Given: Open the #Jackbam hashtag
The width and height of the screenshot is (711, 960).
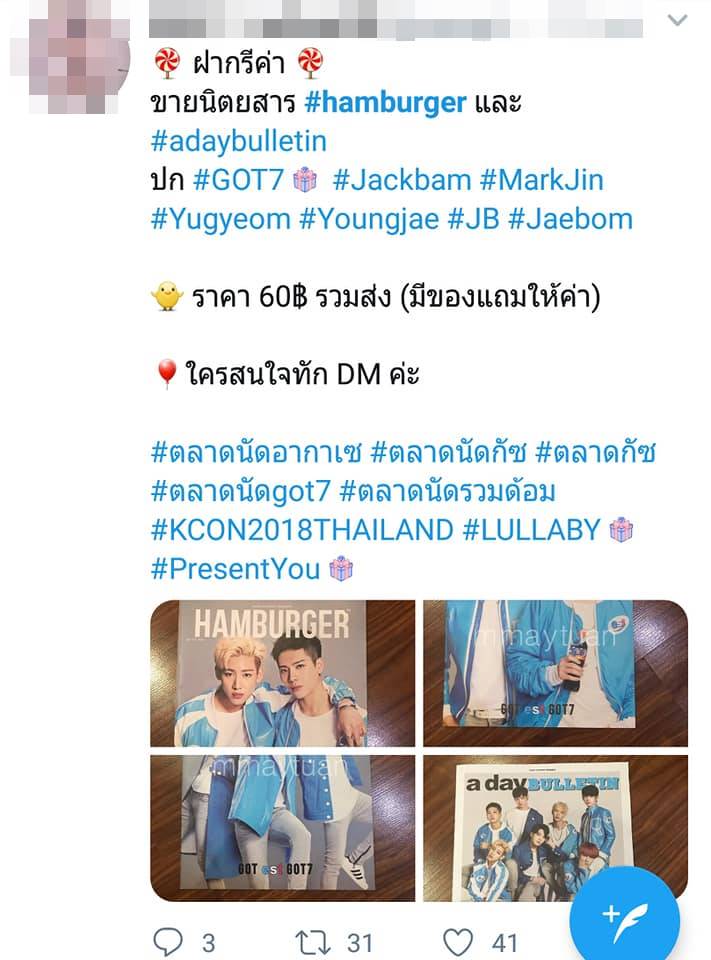Looking at the screenshot, I should click(400, 180).
